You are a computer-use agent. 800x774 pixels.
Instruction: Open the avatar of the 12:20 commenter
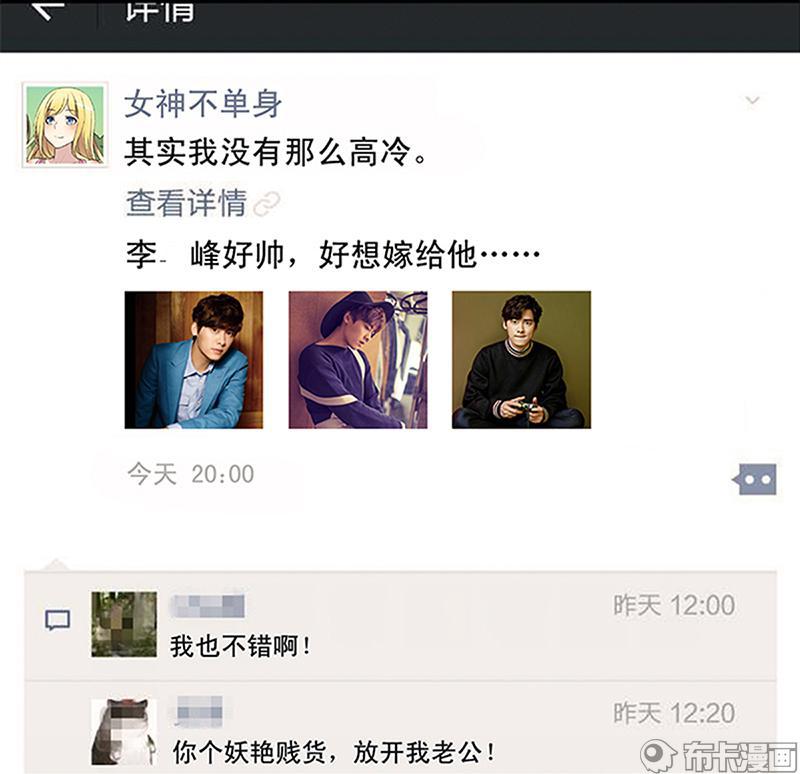(x=124, y=731)
